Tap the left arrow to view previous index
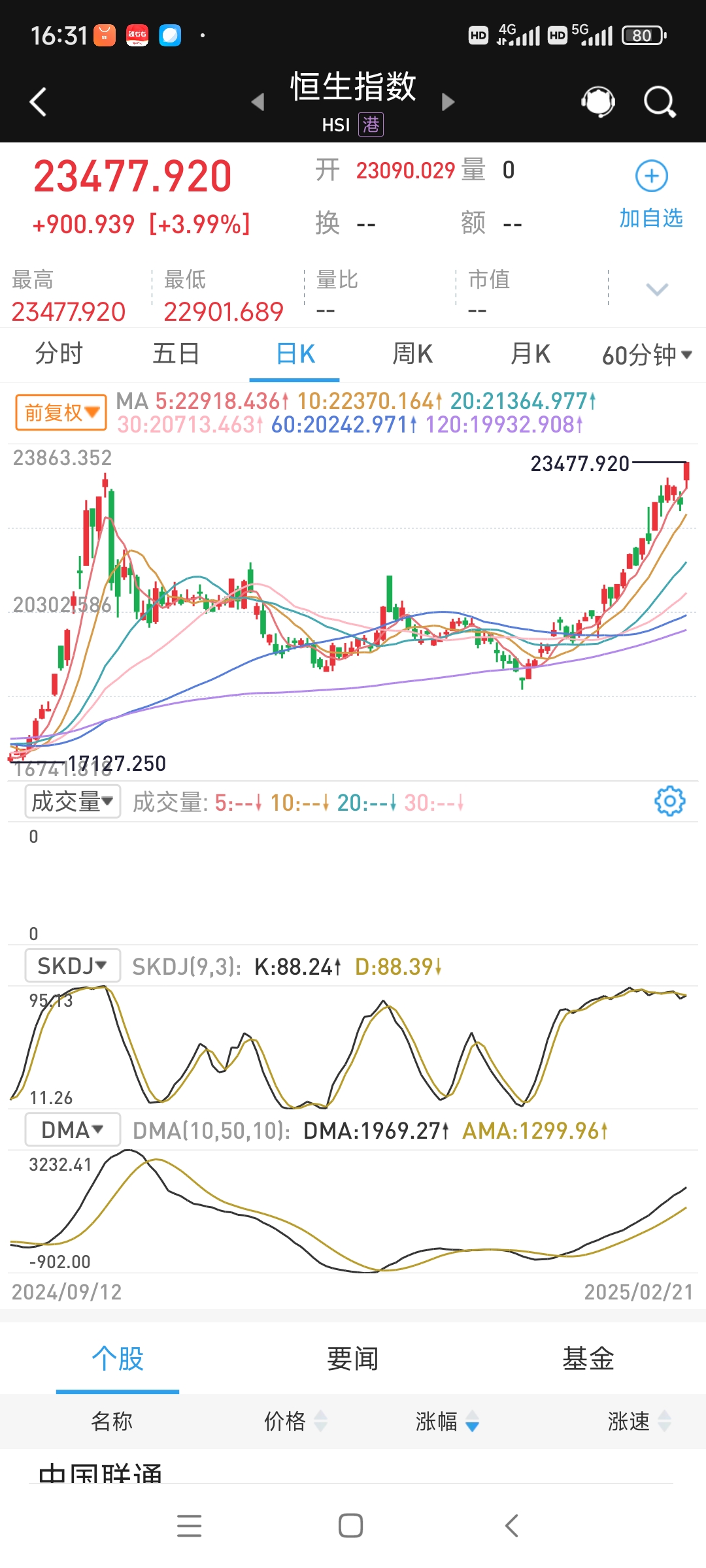Image resolution: width=706 pixels, height=1568 pixels. click(x=256, y=103)
